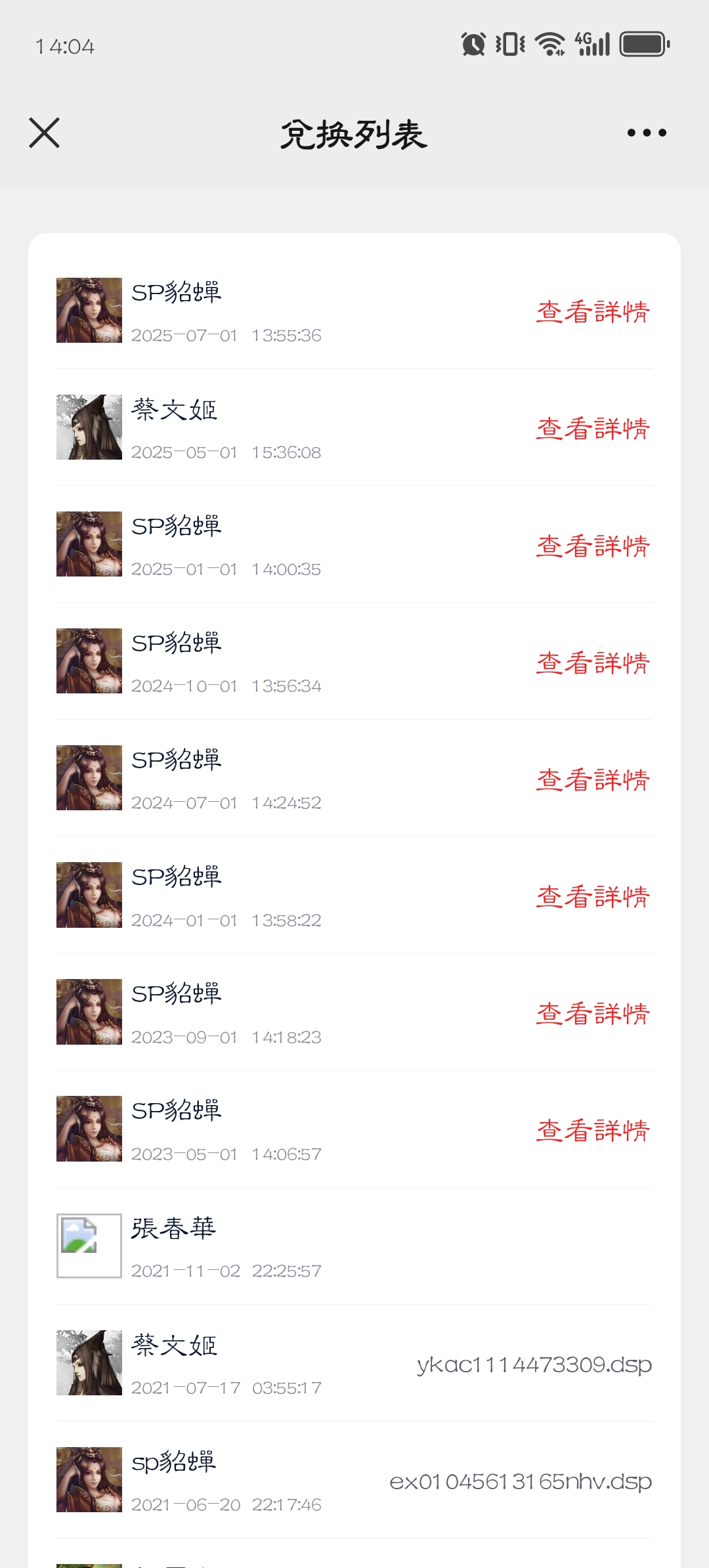Check details of SP貂蟬 from 2024-10-01

click(x=592, y=662)
